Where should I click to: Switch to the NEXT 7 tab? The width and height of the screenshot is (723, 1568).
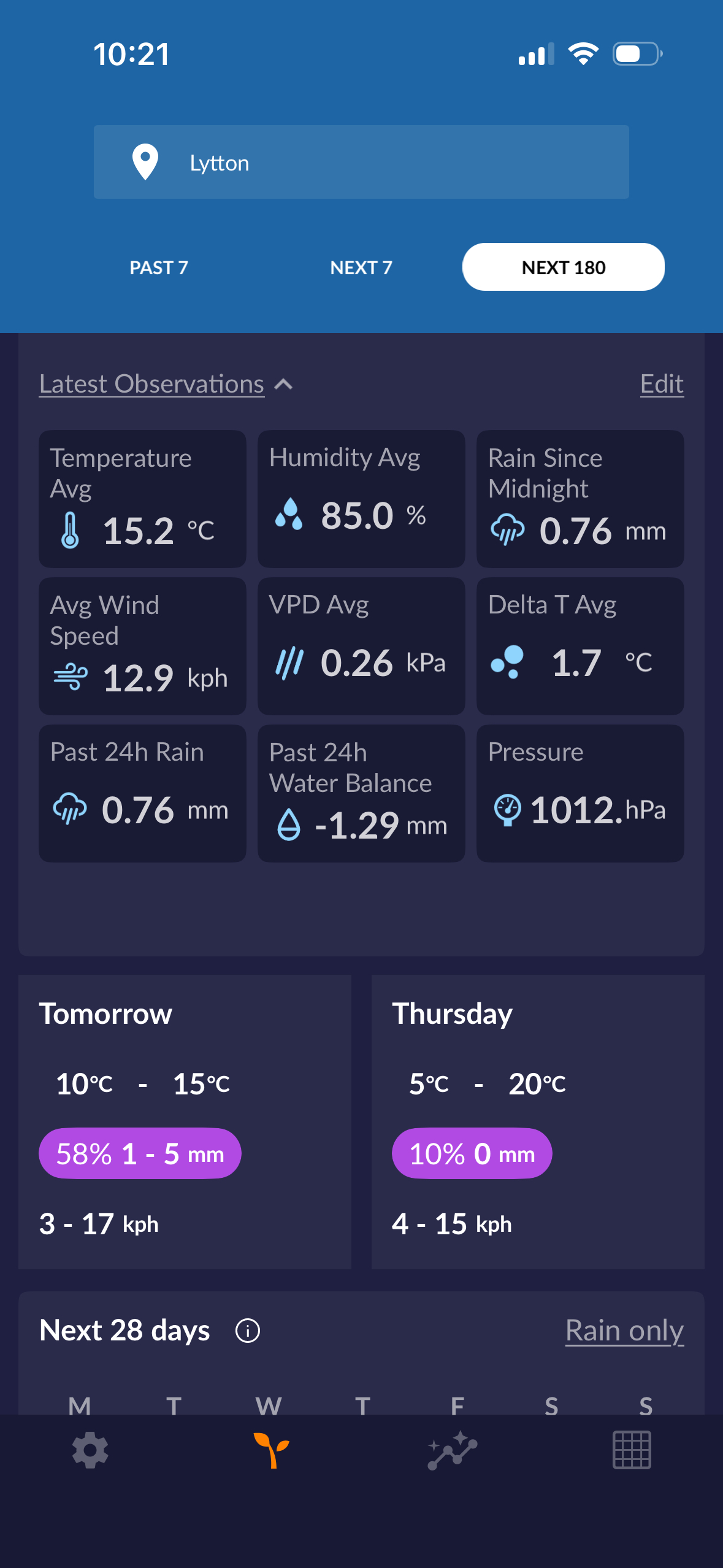tap(361, 267)
